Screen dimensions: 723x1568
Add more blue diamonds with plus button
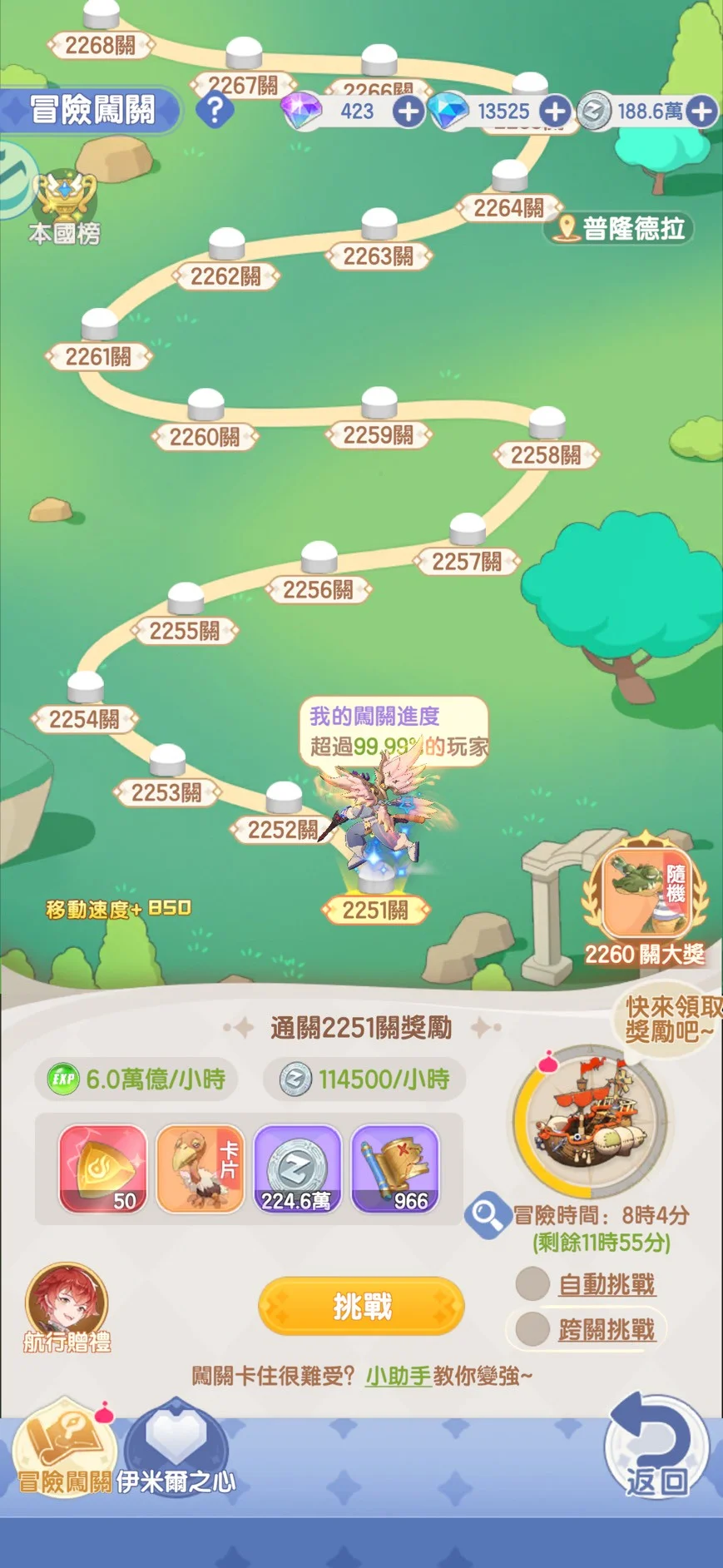tap(554, 112)
